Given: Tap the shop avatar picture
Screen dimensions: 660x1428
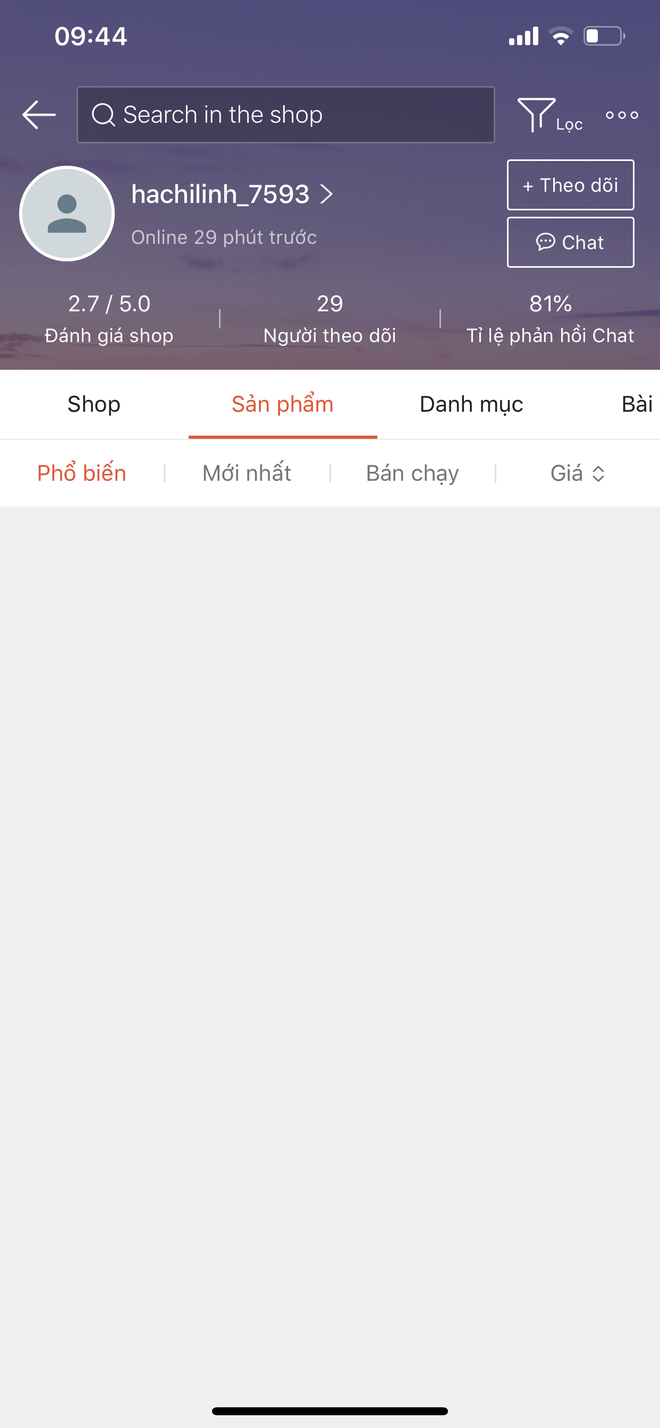Looking at the screenshot, I should click(67, 214).
